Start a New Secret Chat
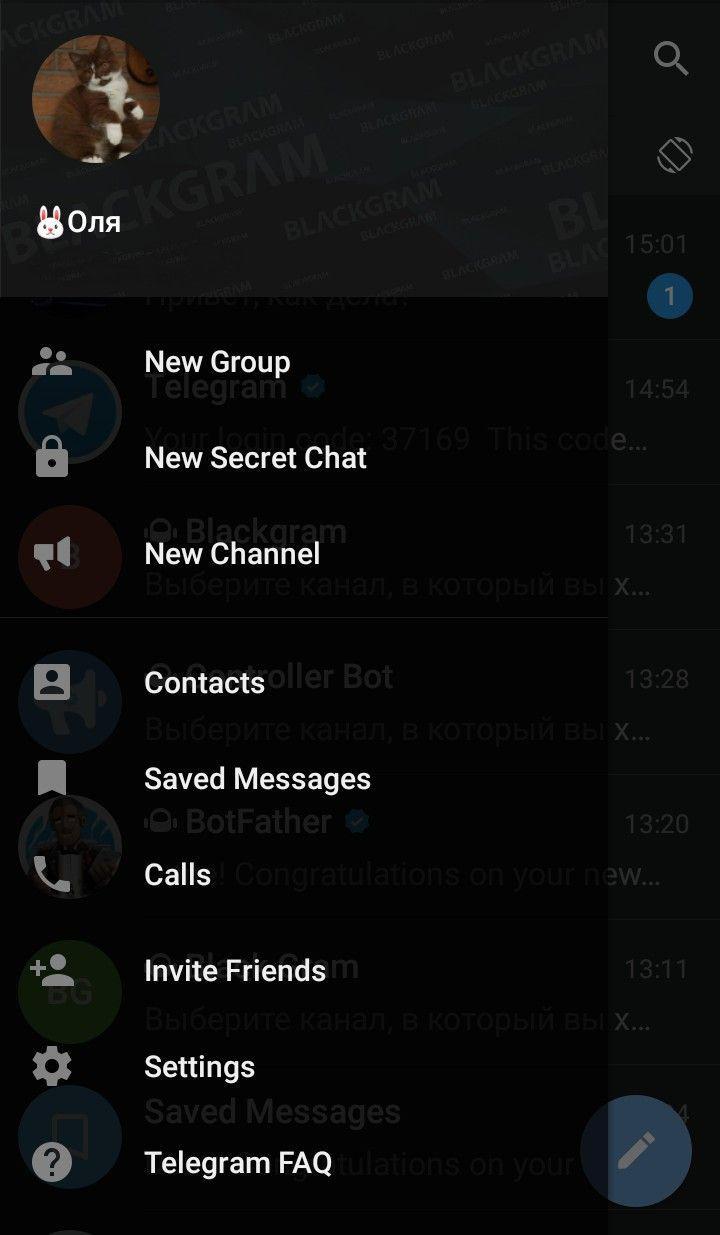Image resolution: width=720 pixels, height=1235 pixels. pos(255,458)
